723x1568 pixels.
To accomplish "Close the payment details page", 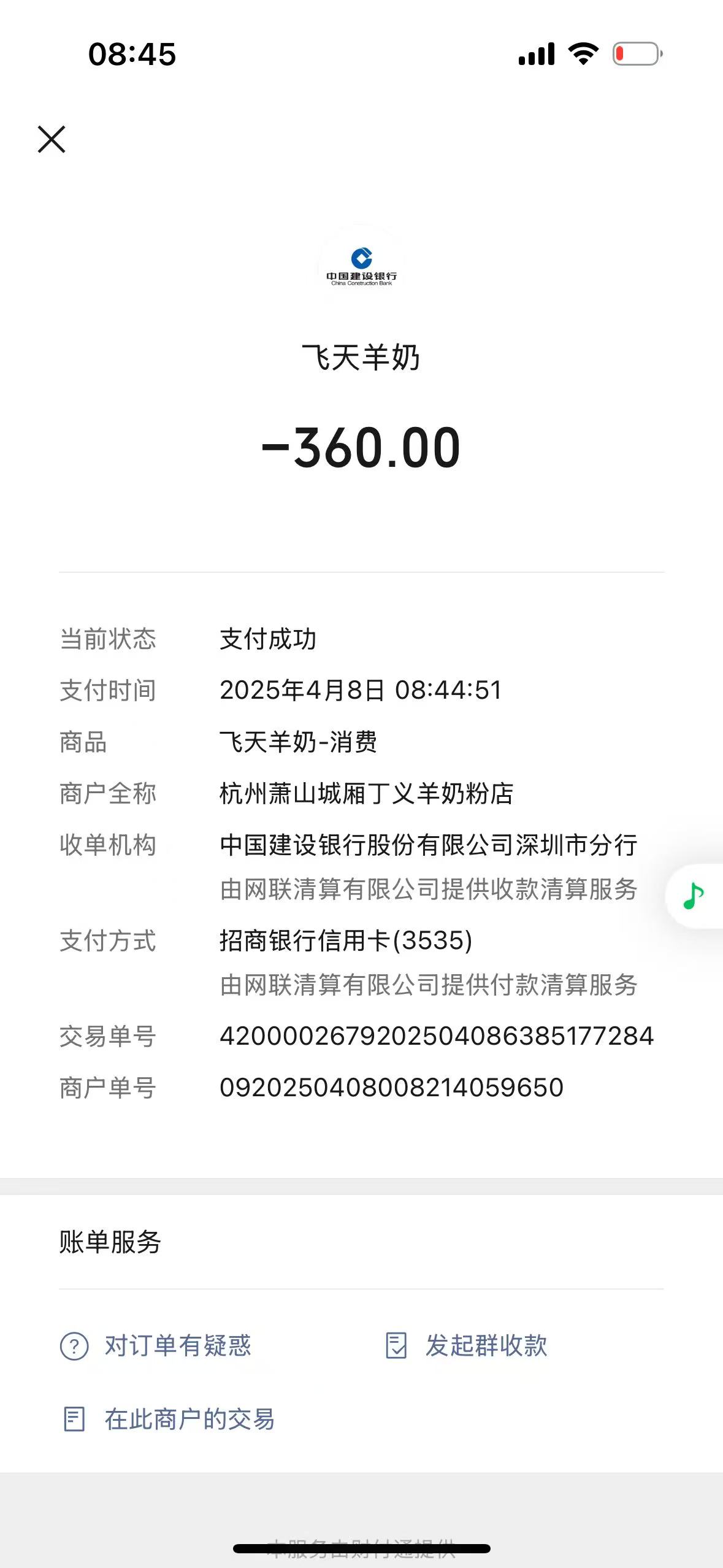I will (52, 139).
